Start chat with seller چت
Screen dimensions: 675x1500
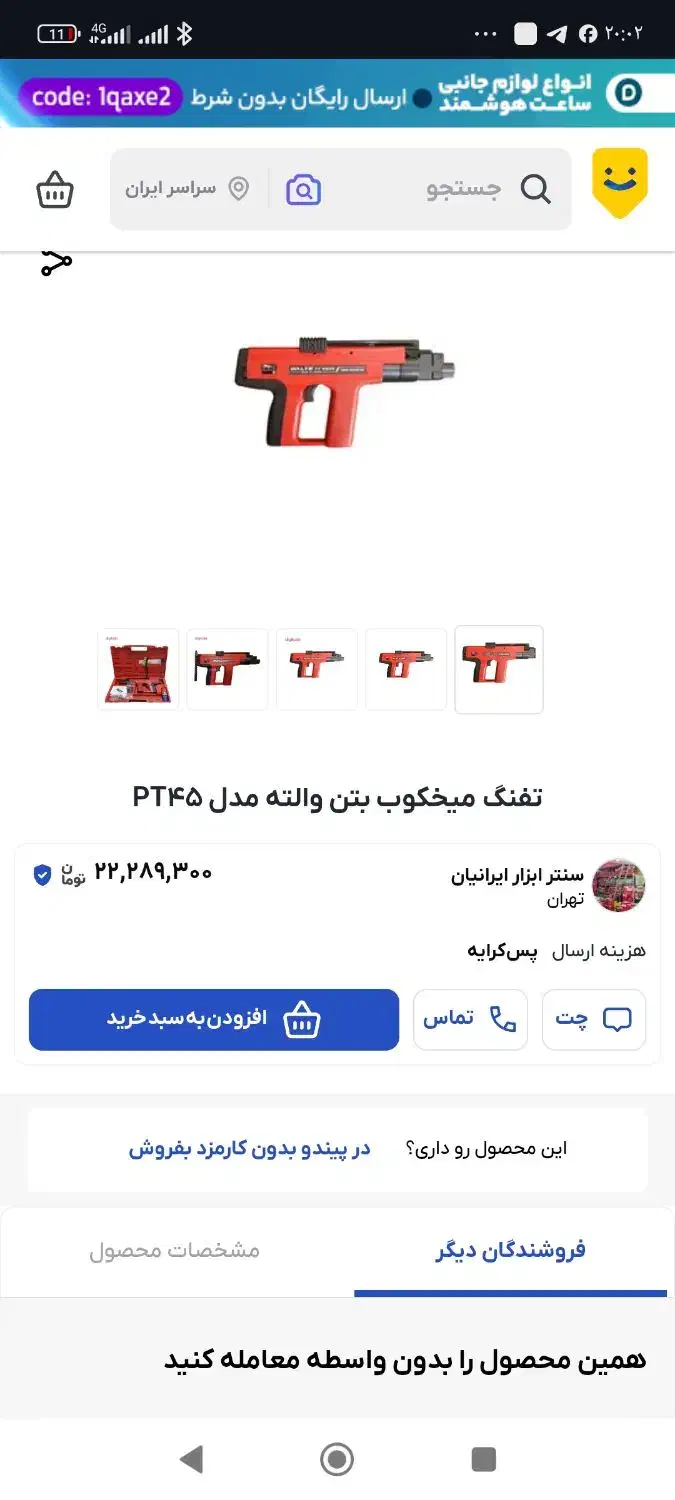(x=593, y=1019)
